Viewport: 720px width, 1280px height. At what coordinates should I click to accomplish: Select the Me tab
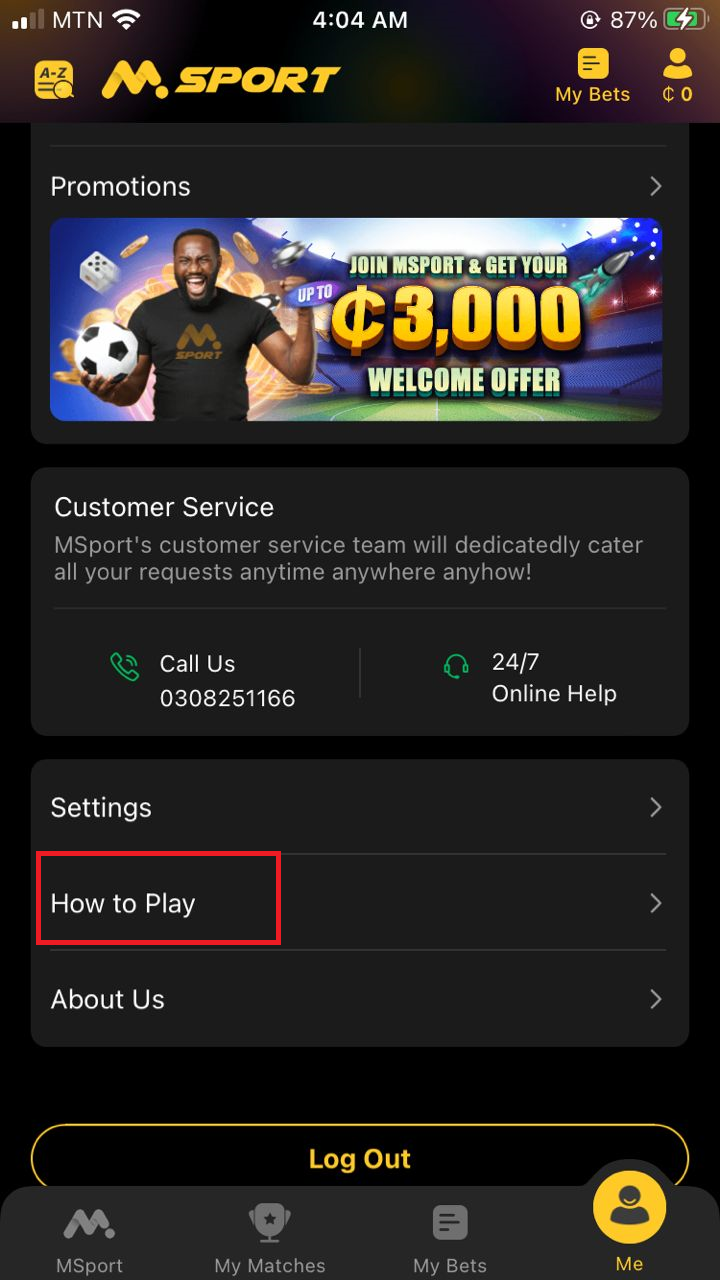[629, 1222]
